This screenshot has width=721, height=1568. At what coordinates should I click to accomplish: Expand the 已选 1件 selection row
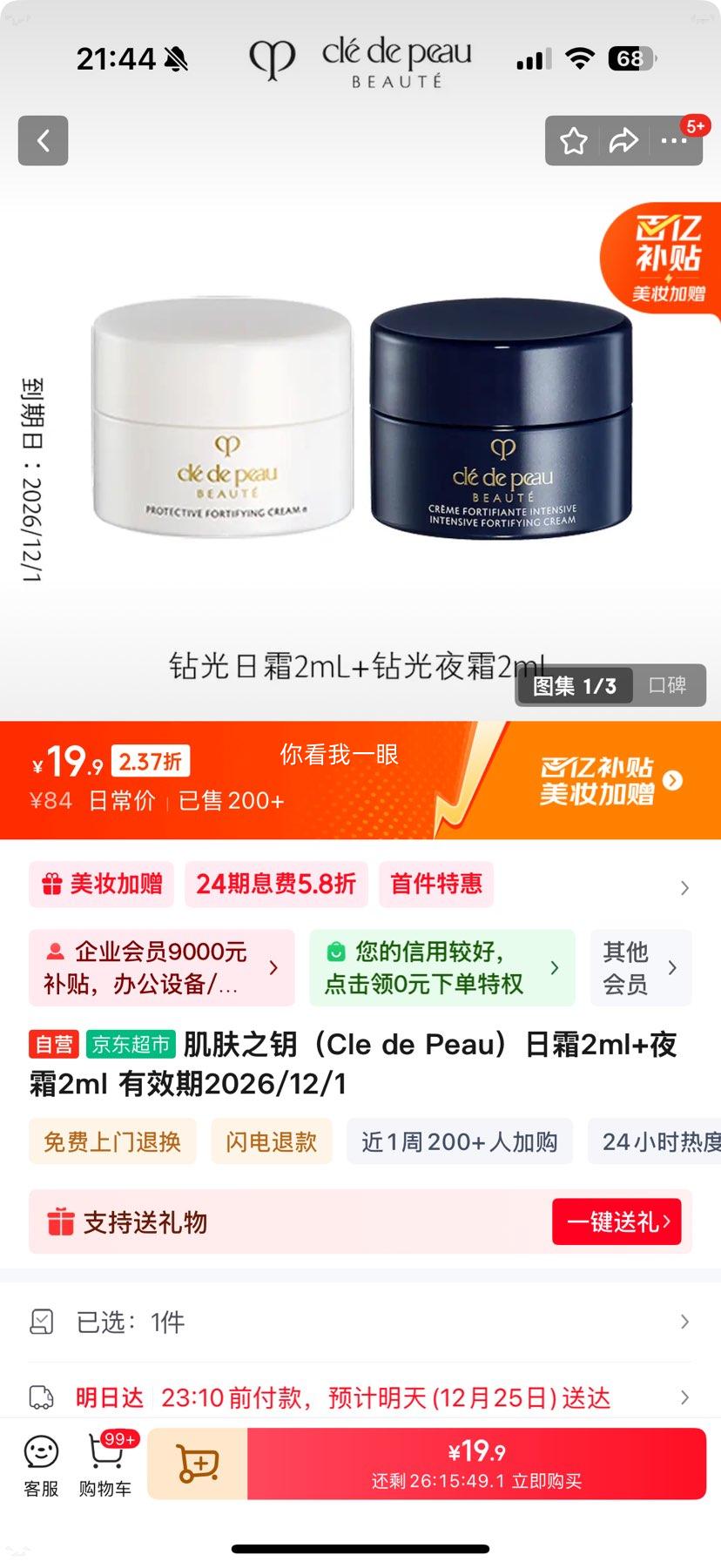[360, 1321]
